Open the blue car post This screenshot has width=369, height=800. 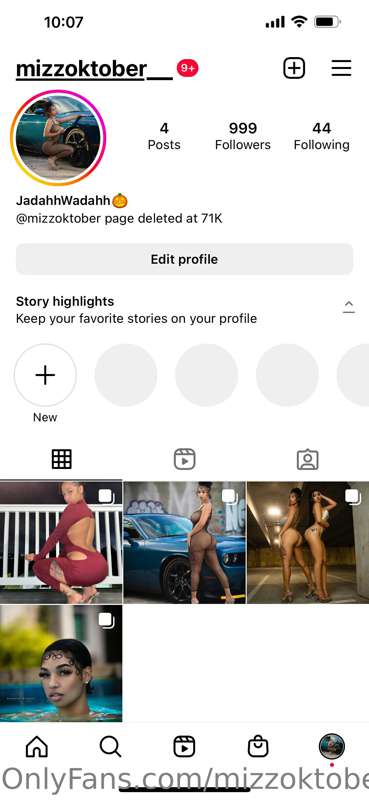[184, 542]
